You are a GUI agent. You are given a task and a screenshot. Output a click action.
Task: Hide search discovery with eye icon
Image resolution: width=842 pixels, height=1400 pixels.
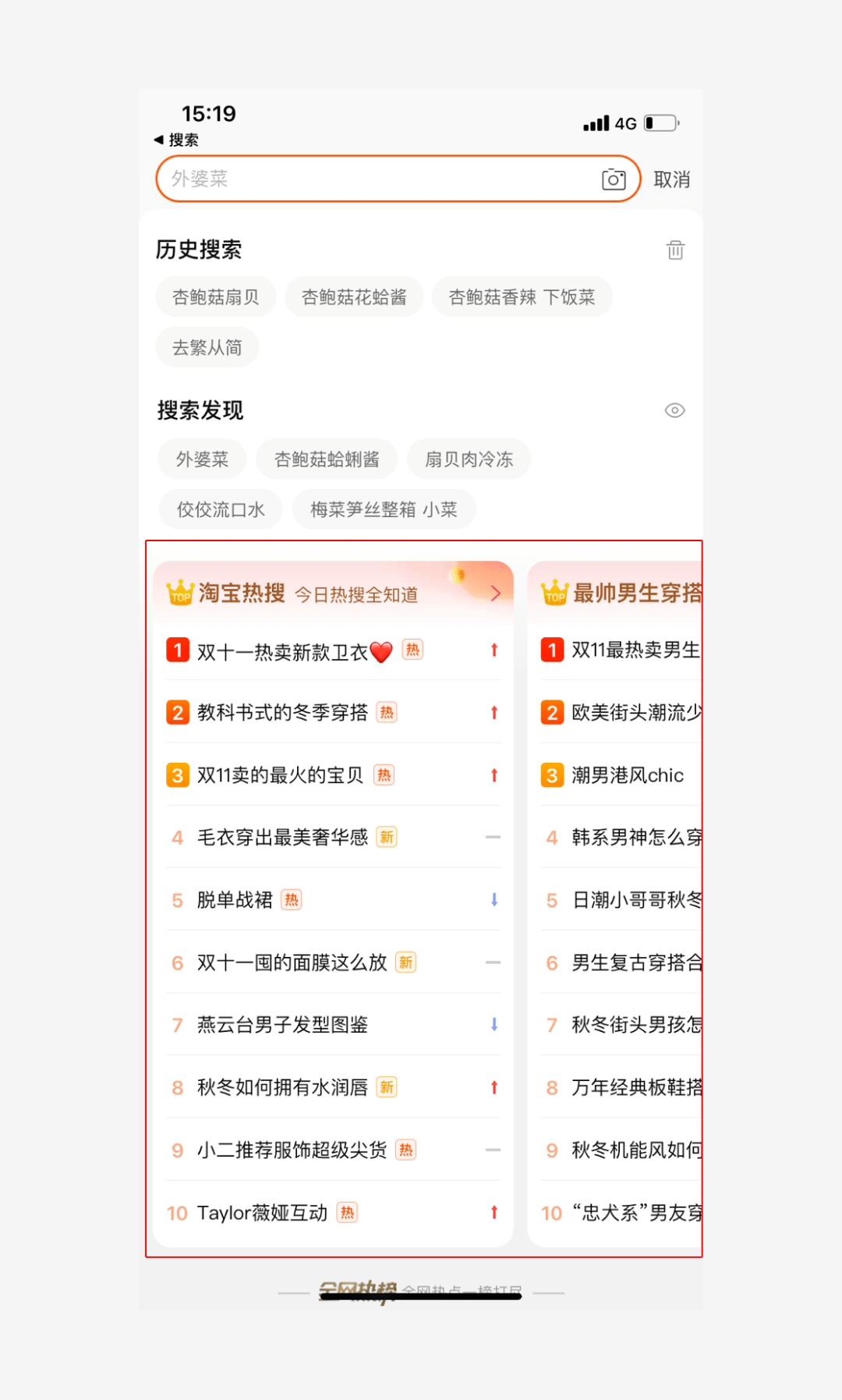[674, 410]
